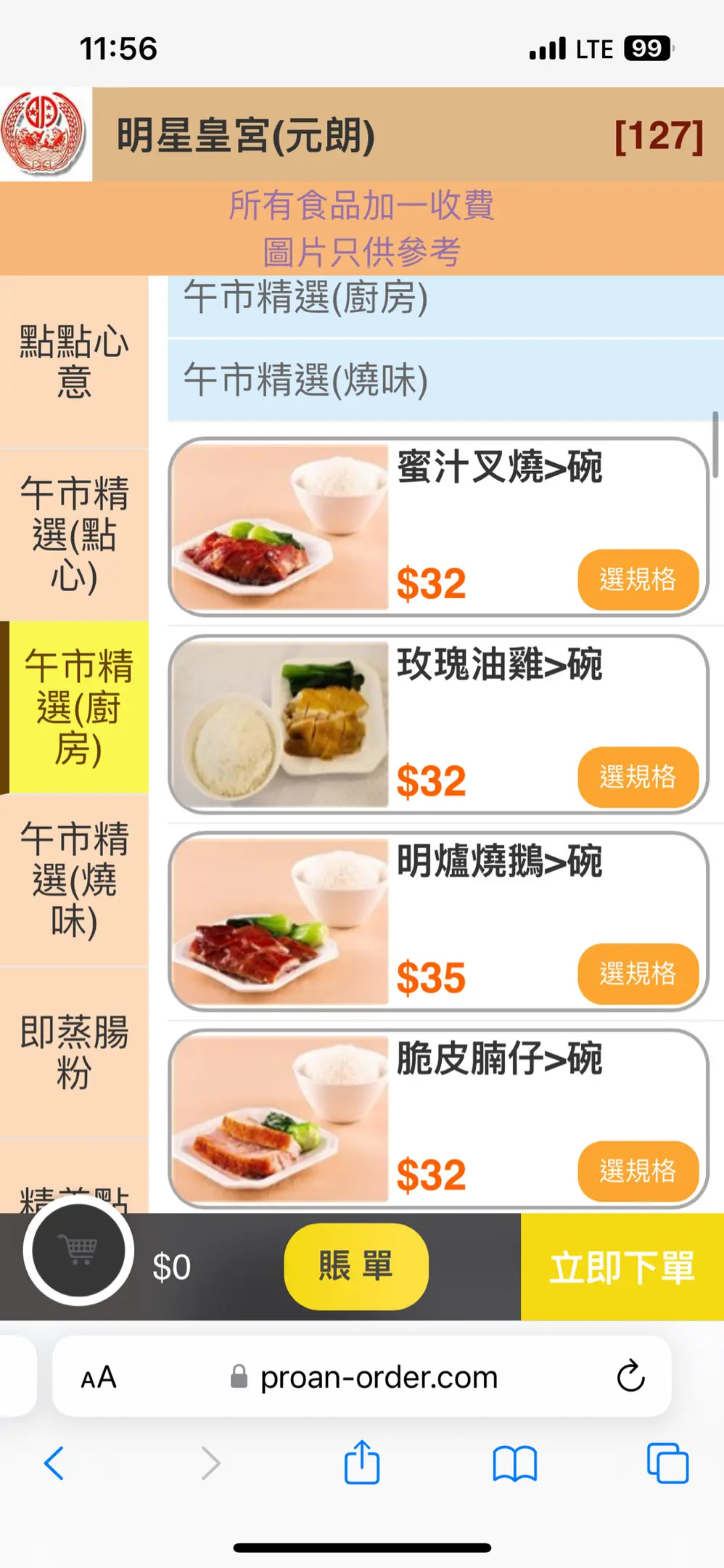Switch to 午市精選(點心) category

point(74,534)
